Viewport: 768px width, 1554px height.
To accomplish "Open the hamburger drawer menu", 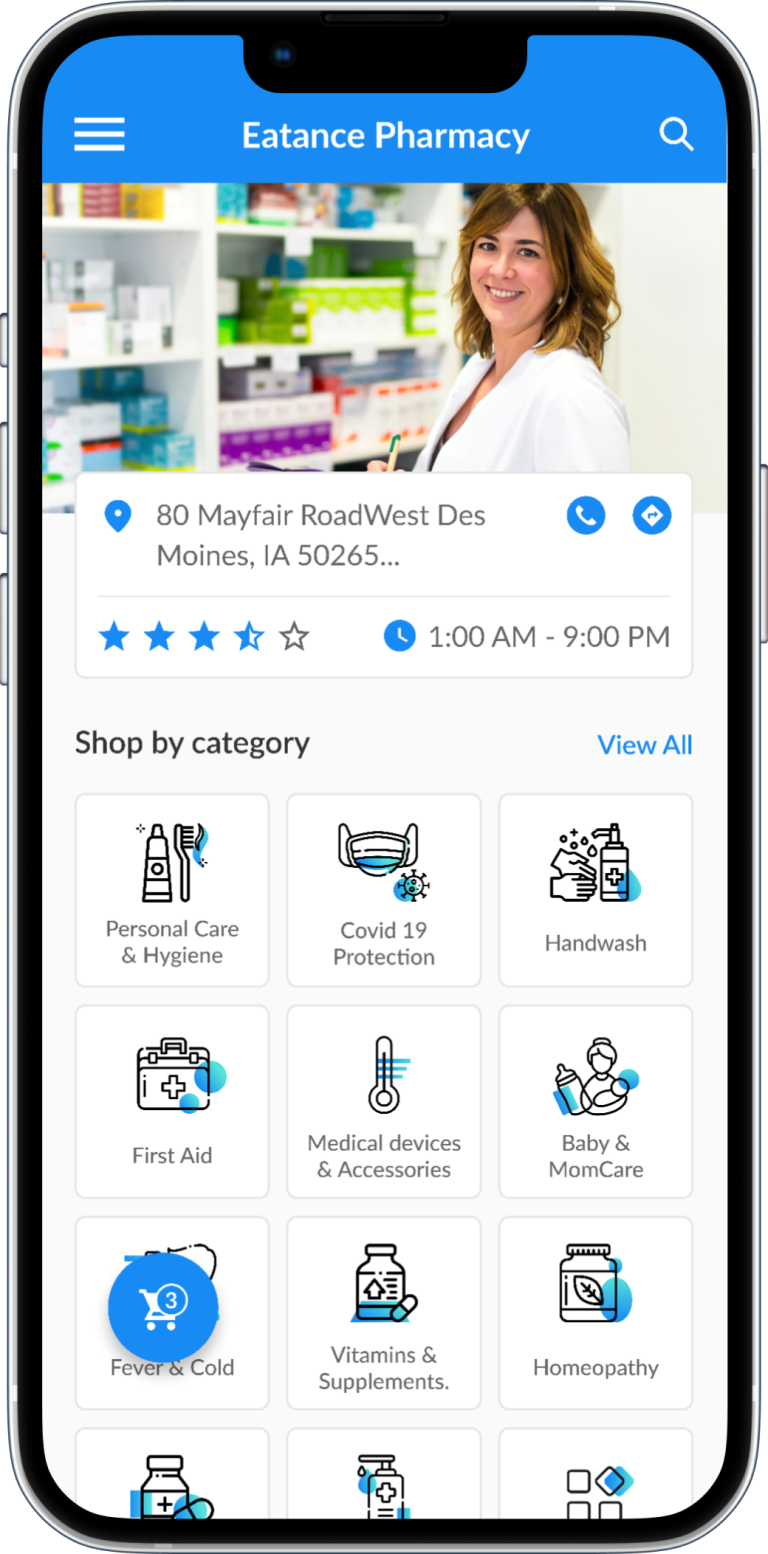I will tap(99, 134).
